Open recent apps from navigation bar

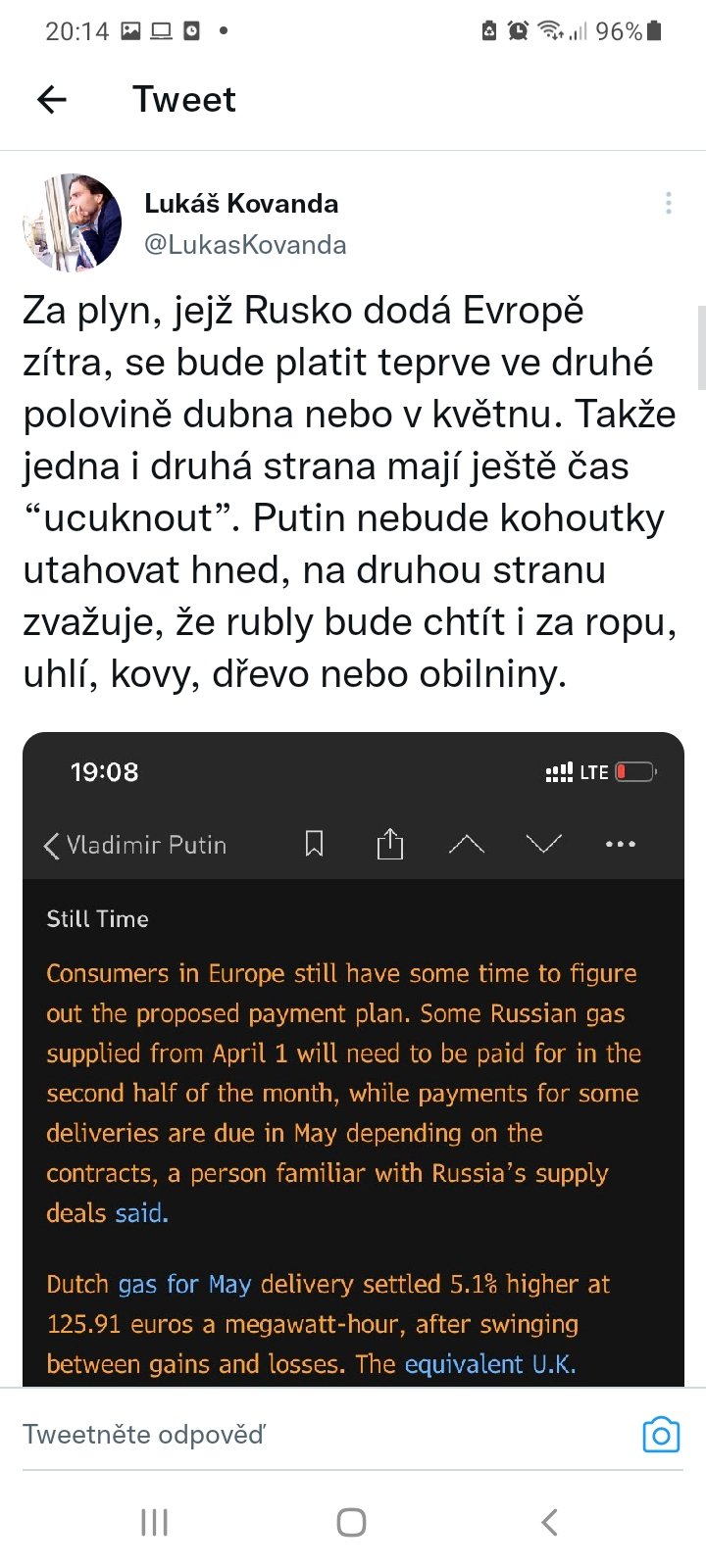tap(155, 1522)
